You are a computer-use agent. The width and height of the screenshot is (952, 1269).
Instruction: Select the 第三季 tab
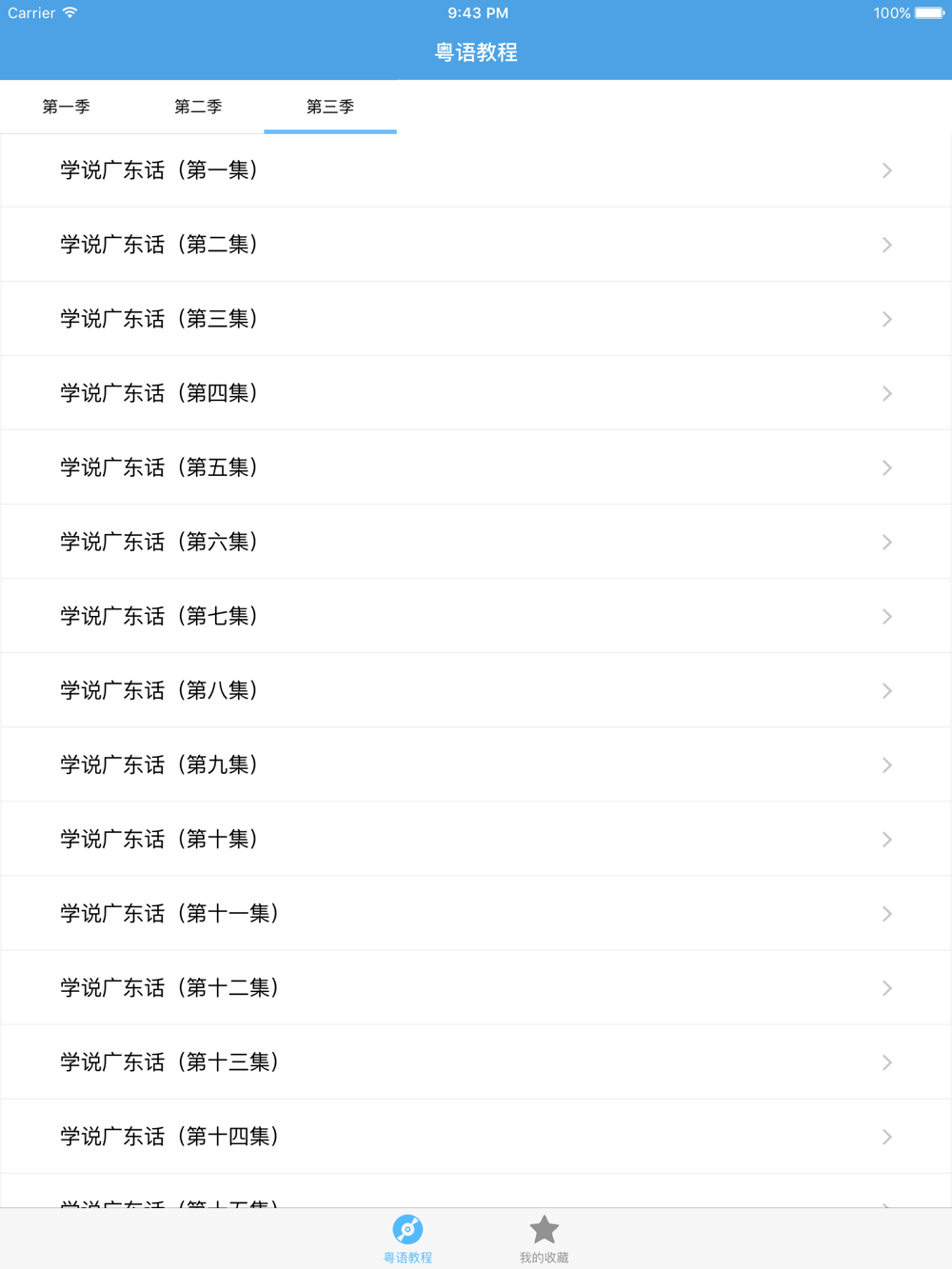coord(330,107)
